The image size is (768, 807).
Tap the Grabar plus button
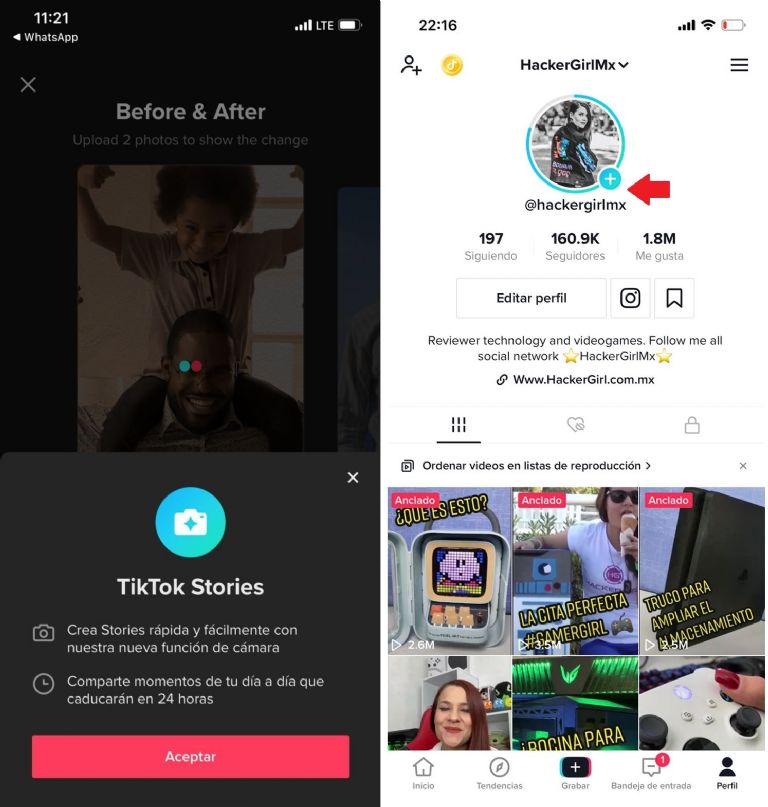click(x=575, y=768)
